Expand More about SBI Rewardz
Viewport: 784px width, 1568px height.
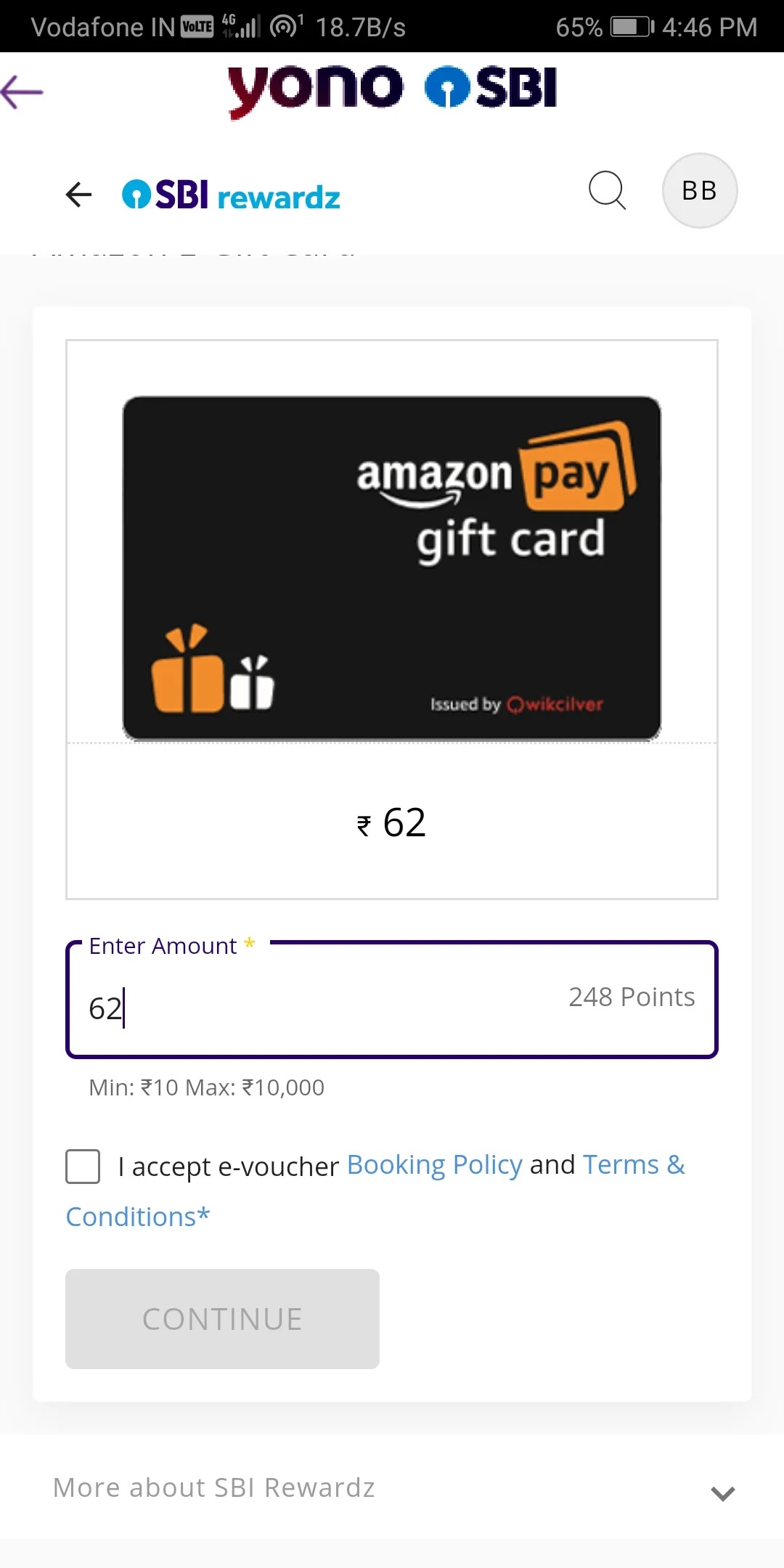point(722,1493)
